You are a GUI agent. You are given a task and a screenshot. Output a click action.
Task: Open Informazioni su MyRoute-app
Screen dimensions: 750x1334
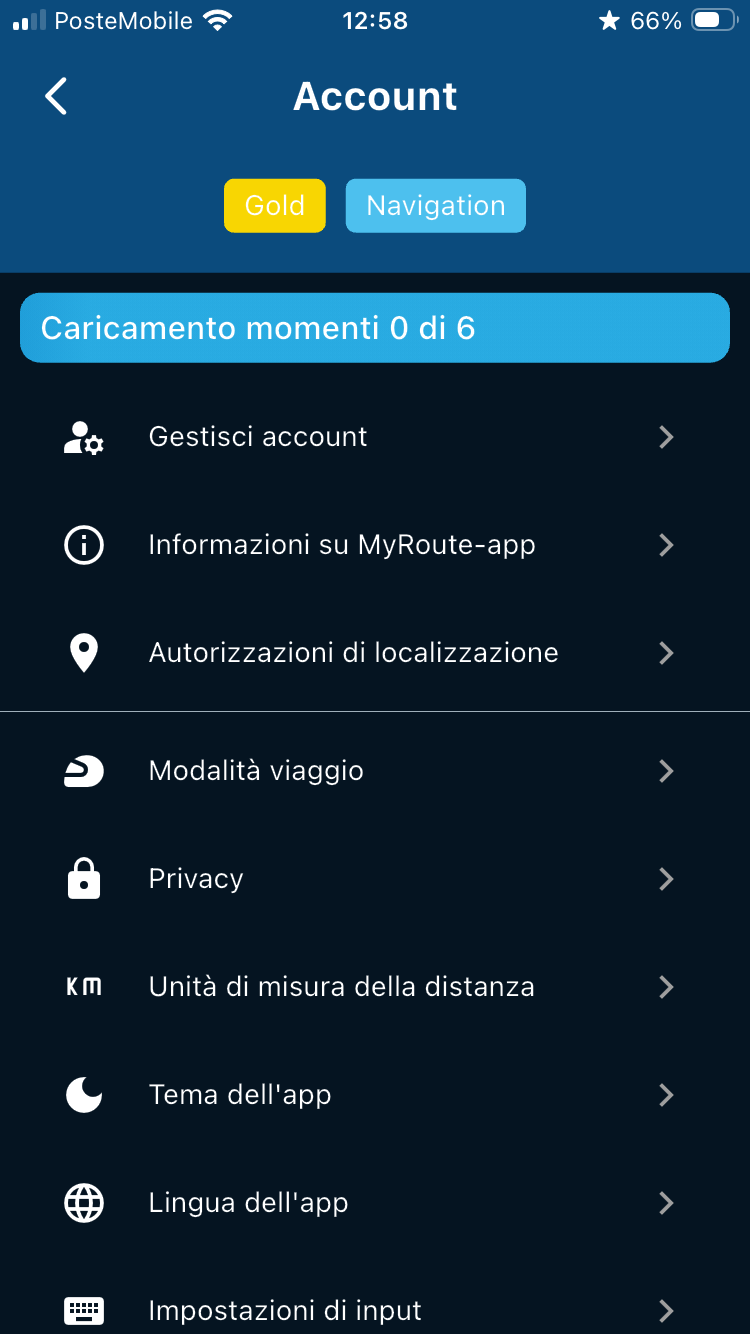tap(375, 545)
